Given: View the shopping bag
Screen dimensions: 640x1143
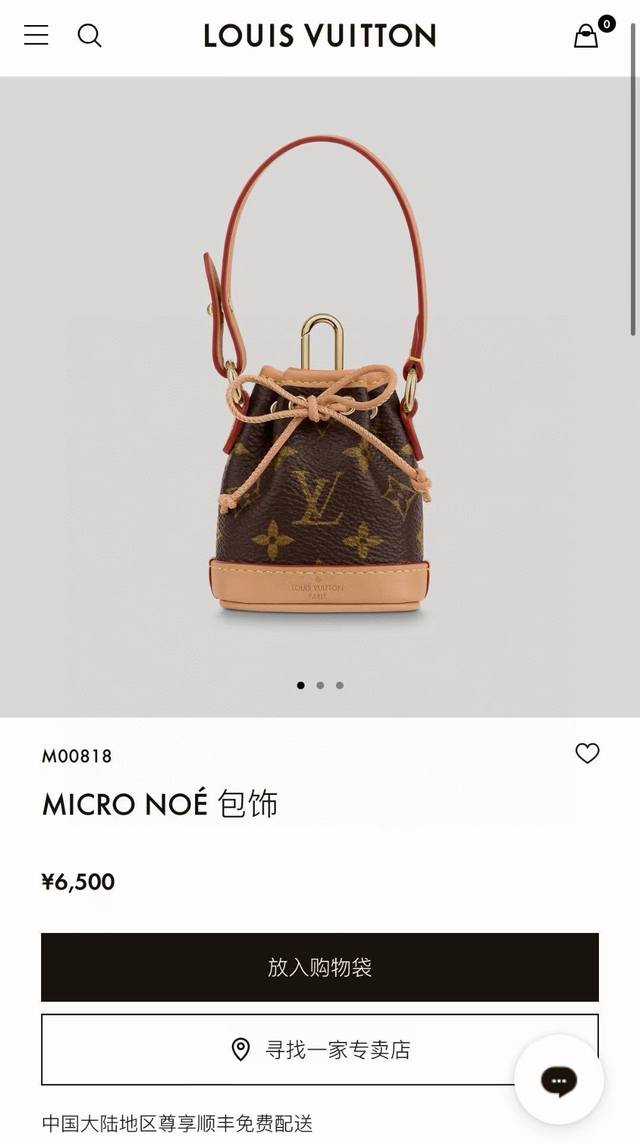Looking at the screenshot, I should 587,36.
